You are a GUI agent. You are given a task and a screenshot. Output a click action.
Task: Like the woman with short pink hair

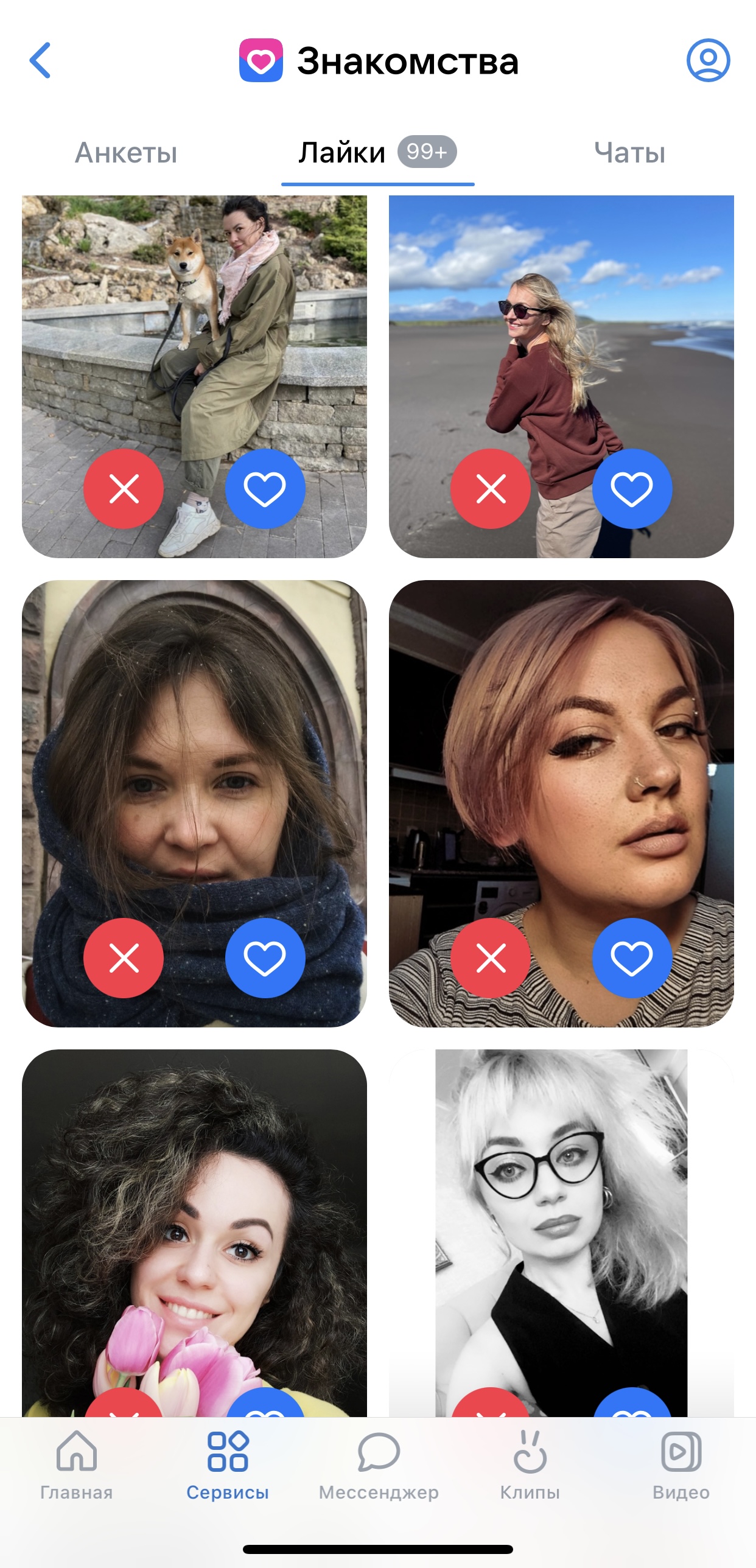click(x=632, y=958)
